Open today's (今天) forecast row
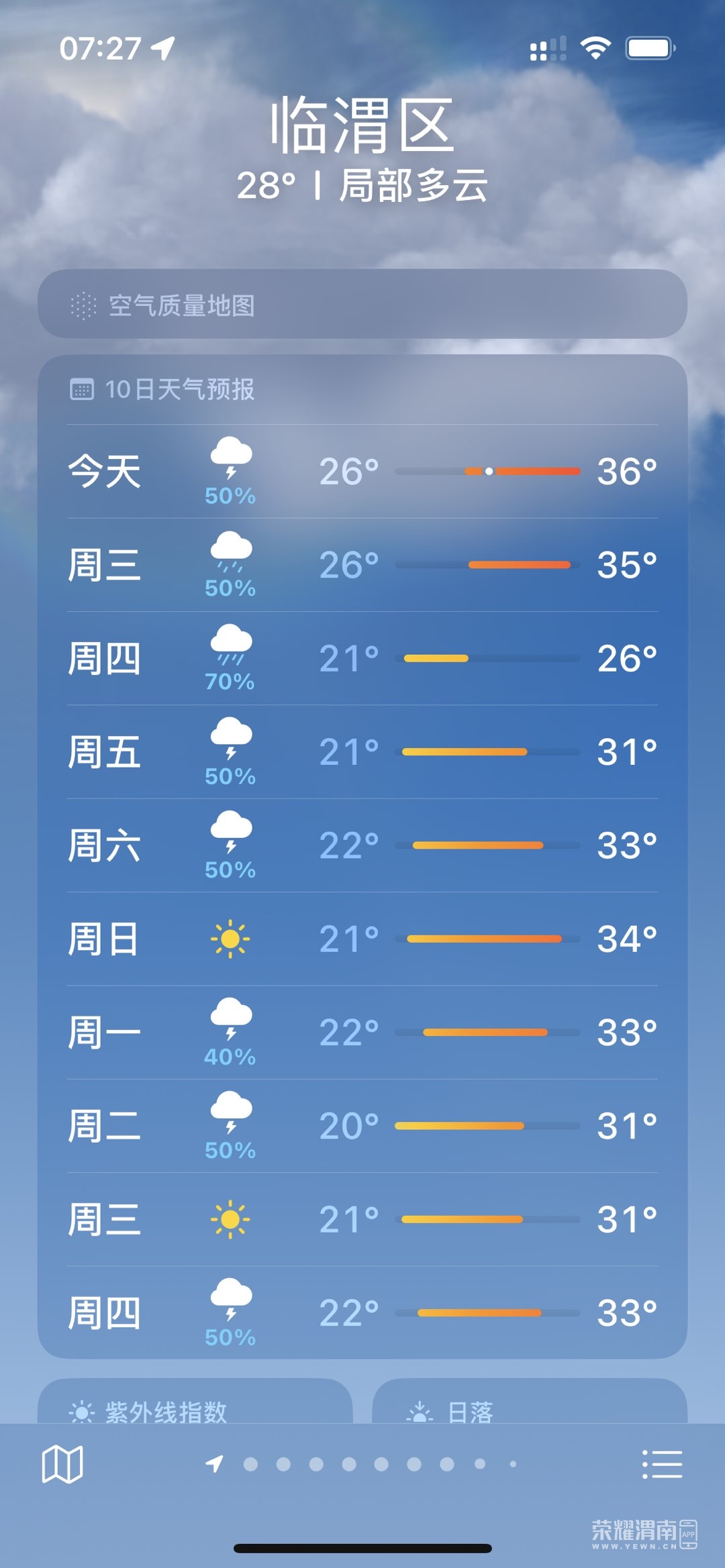 pos(362,471)
